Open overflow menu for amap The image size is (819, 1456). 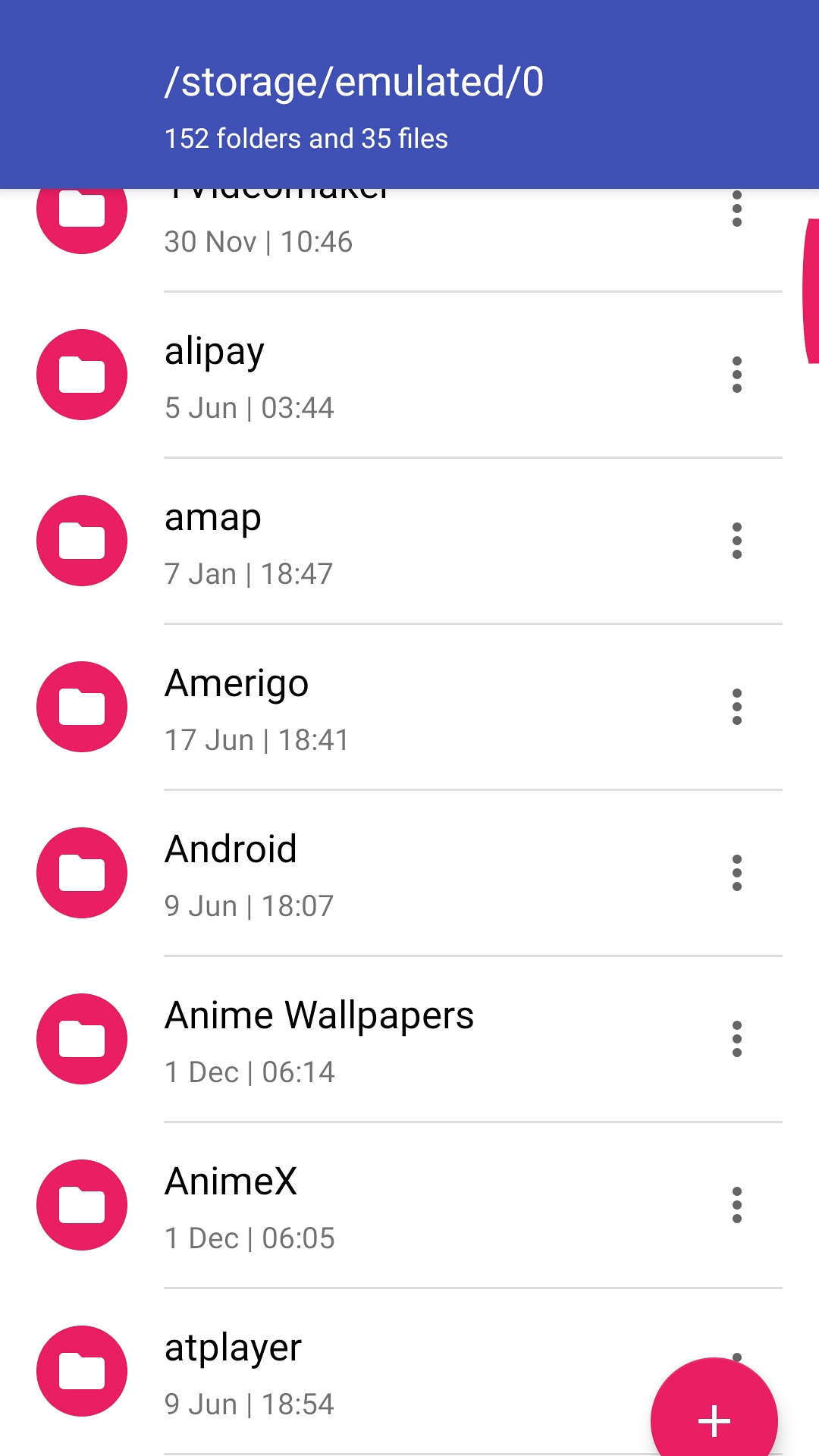coord(737,541)
